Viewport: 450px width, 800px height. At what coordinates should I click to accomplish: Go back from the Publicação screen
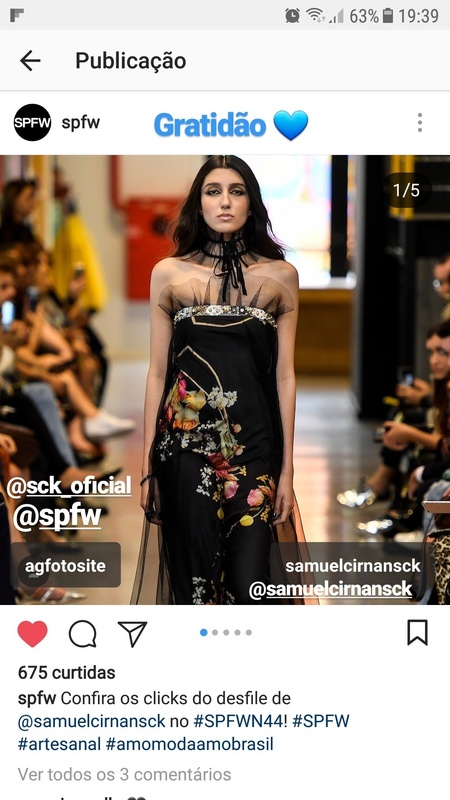pos(30,61)
